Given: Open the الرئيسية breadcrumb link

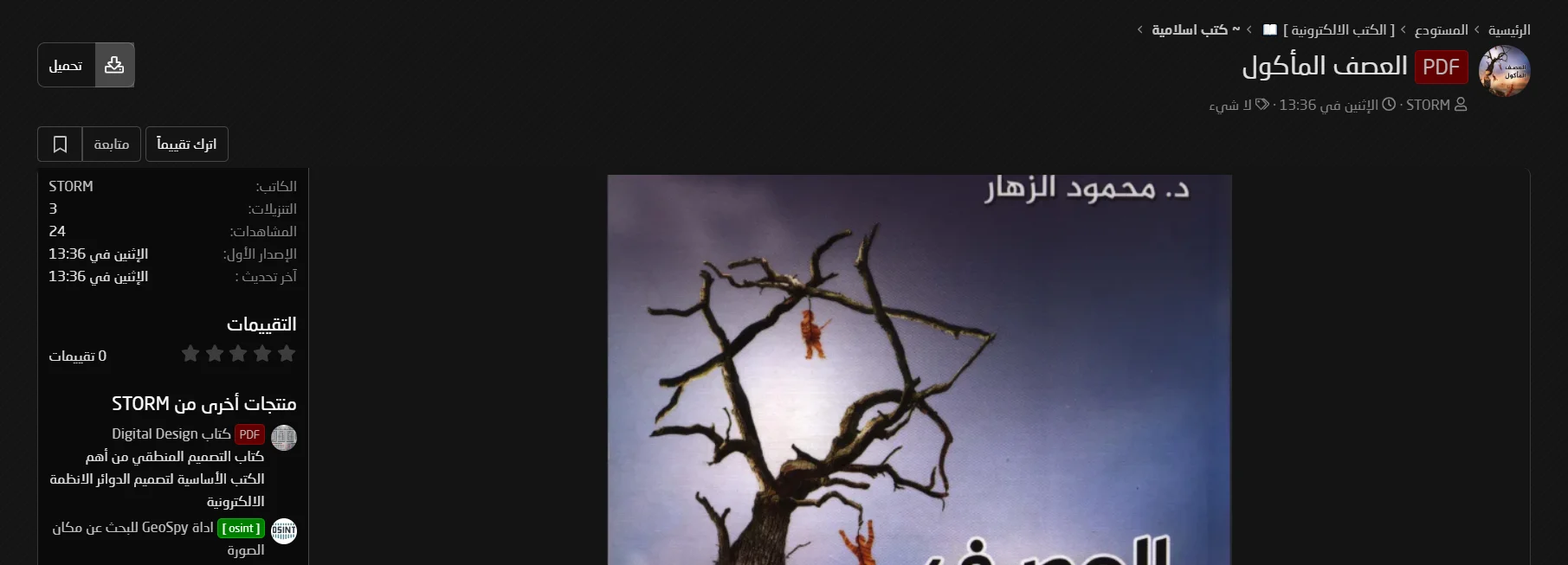Looking at the screenshot, I should point(1508,30).
